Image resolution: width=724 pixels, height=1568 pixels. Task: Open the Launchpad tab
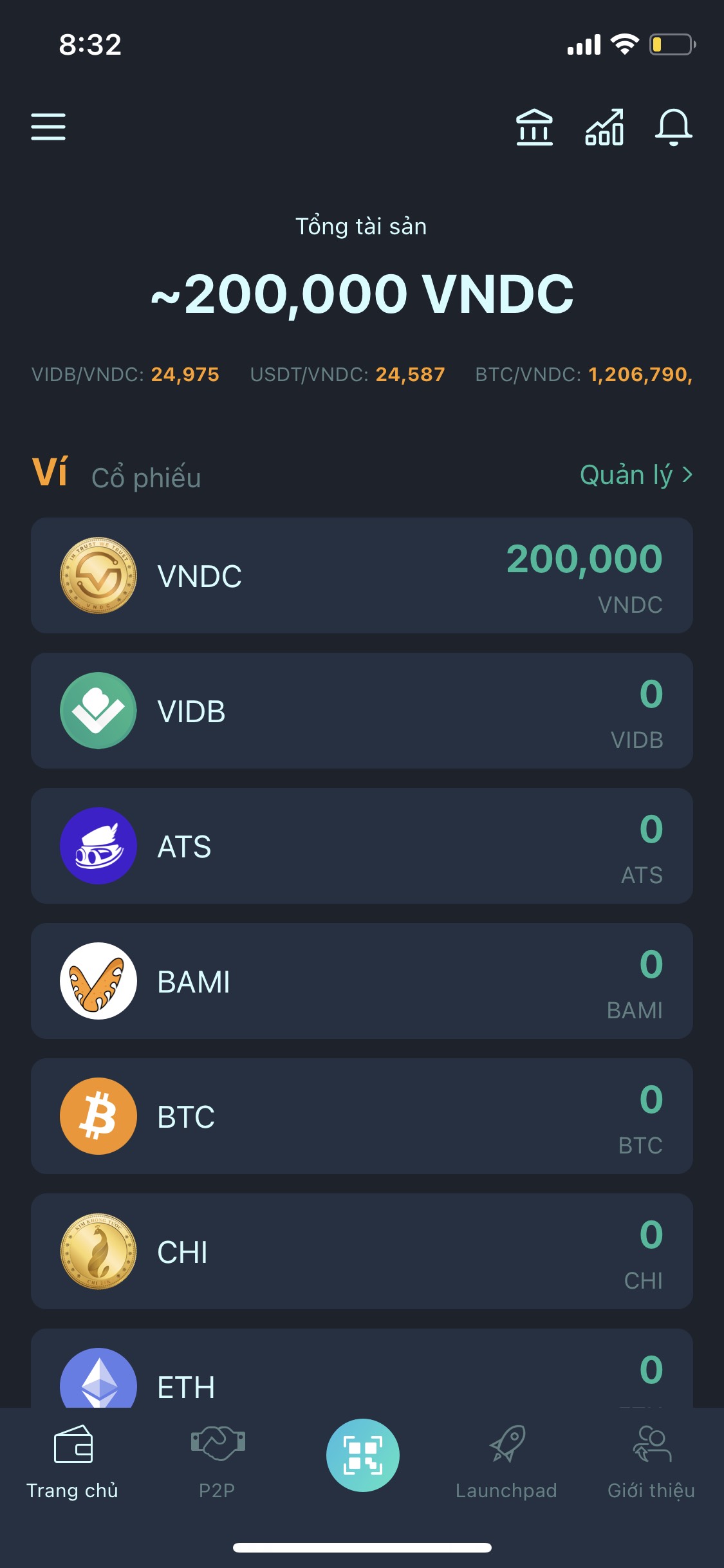click(506, 1462)
